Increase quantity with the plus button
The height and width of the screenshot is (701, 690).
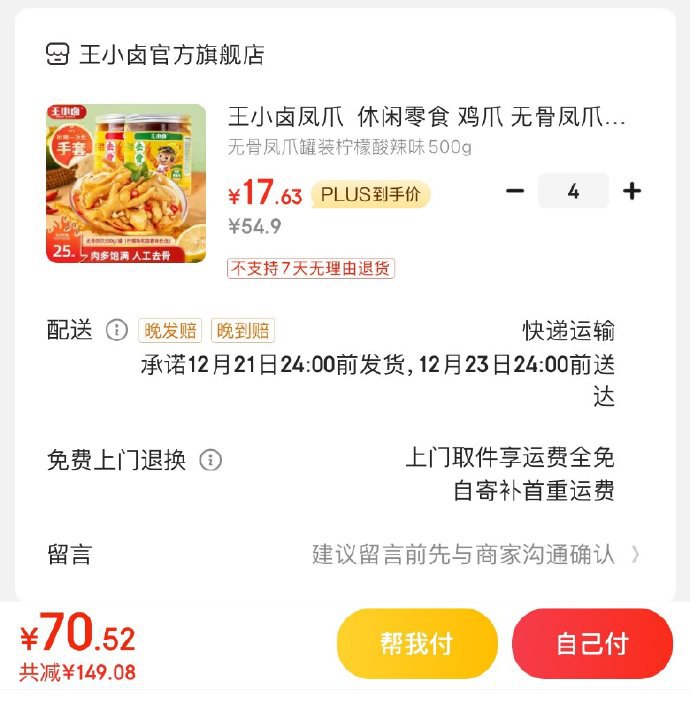pyautogui.click(x=632, y=191)
